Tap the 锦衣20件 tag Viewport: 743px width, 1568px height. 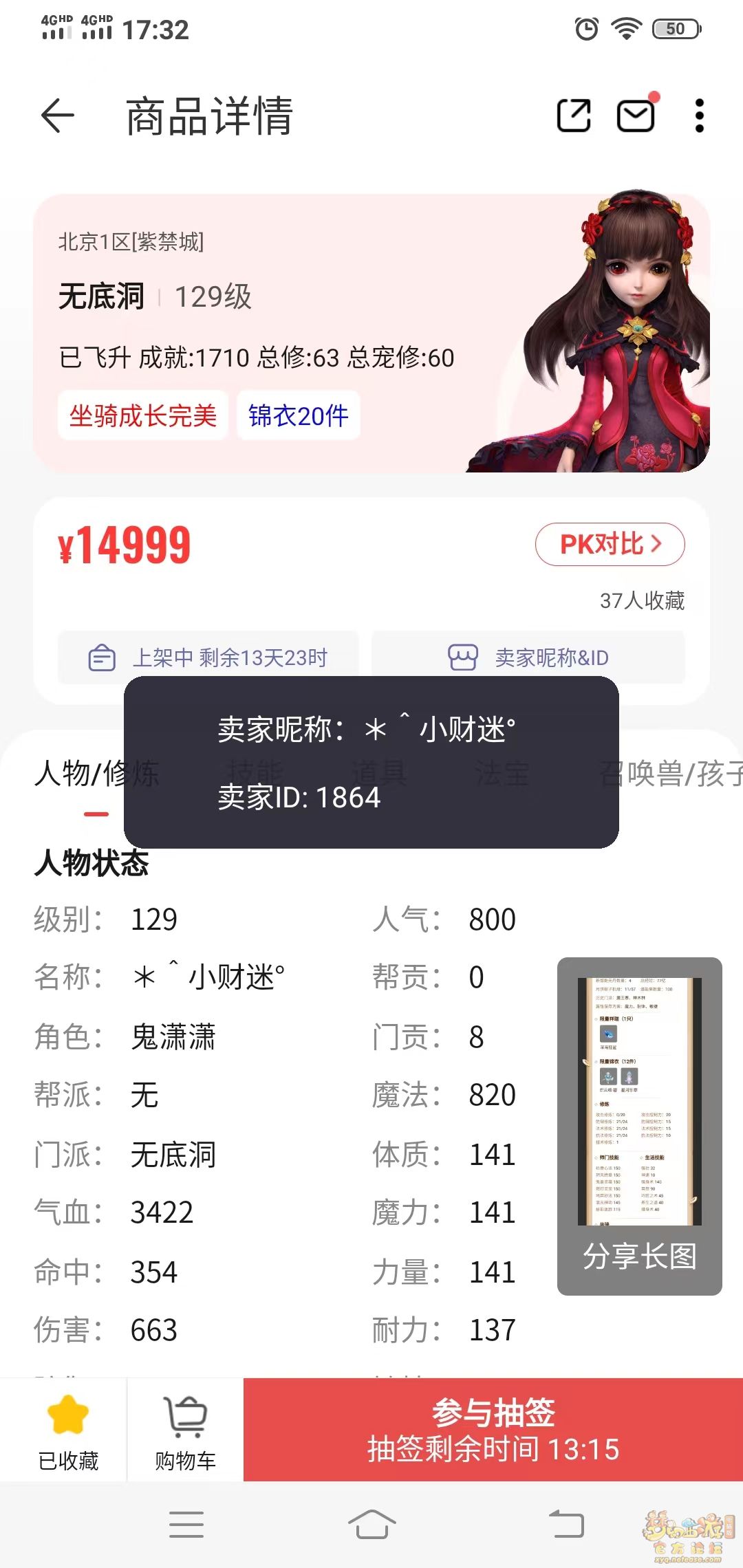[x=298, y=415]
